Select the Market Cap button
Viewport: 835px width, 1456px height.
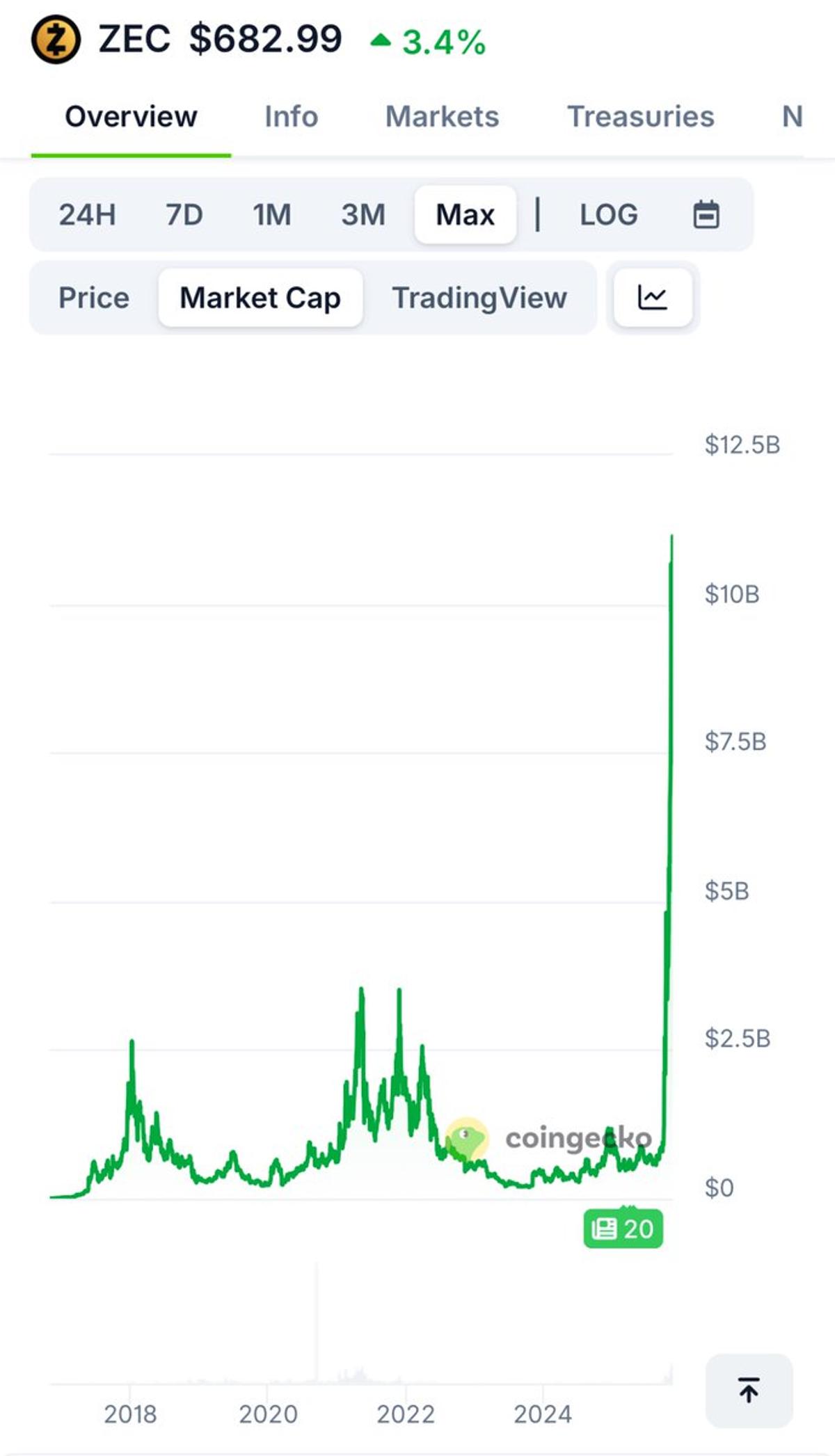point(261,298)
